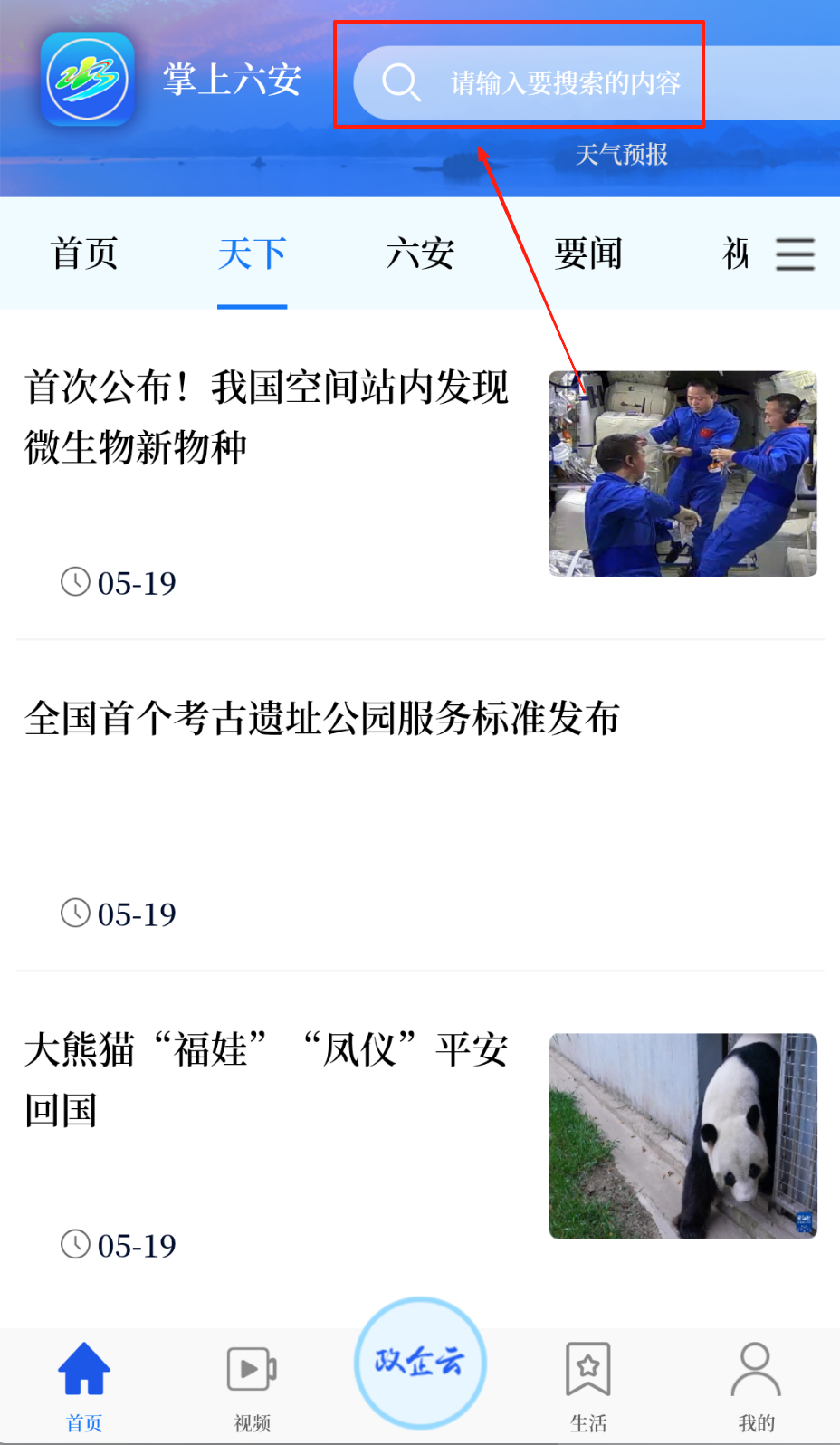Viewport: 840px width, 1445px height.
Task: Open the space station microbe article
Action: 268,417
